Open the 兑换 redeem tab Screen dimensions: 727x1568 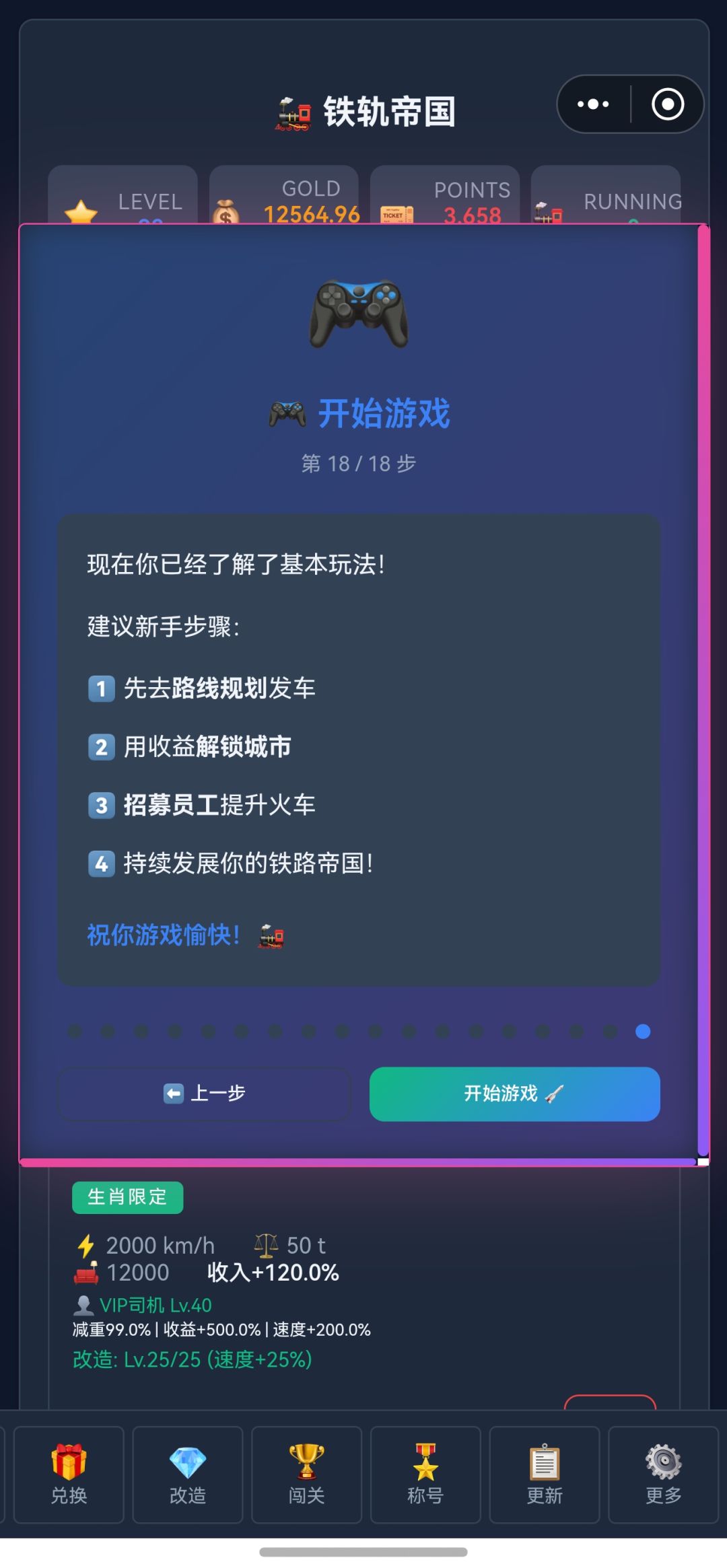click(69, 1474)
